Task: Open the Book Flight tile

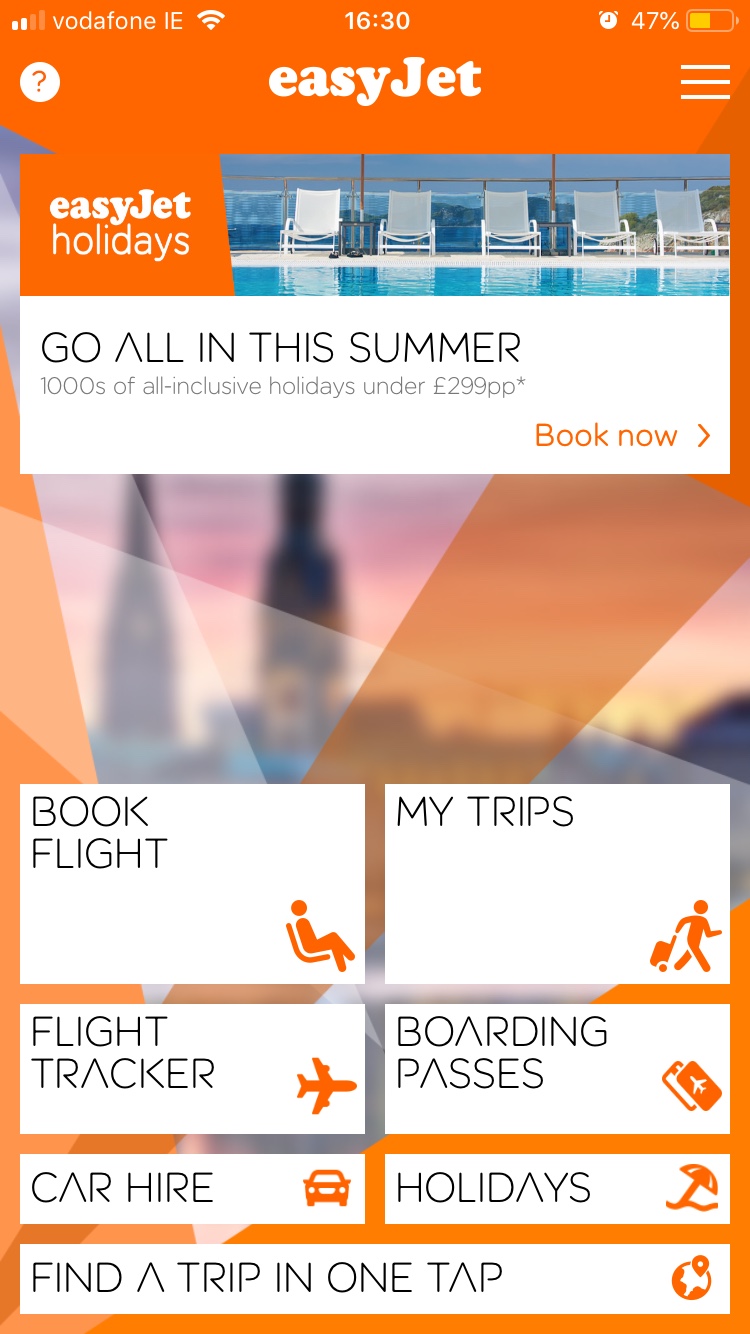Action: click(192, 884)
